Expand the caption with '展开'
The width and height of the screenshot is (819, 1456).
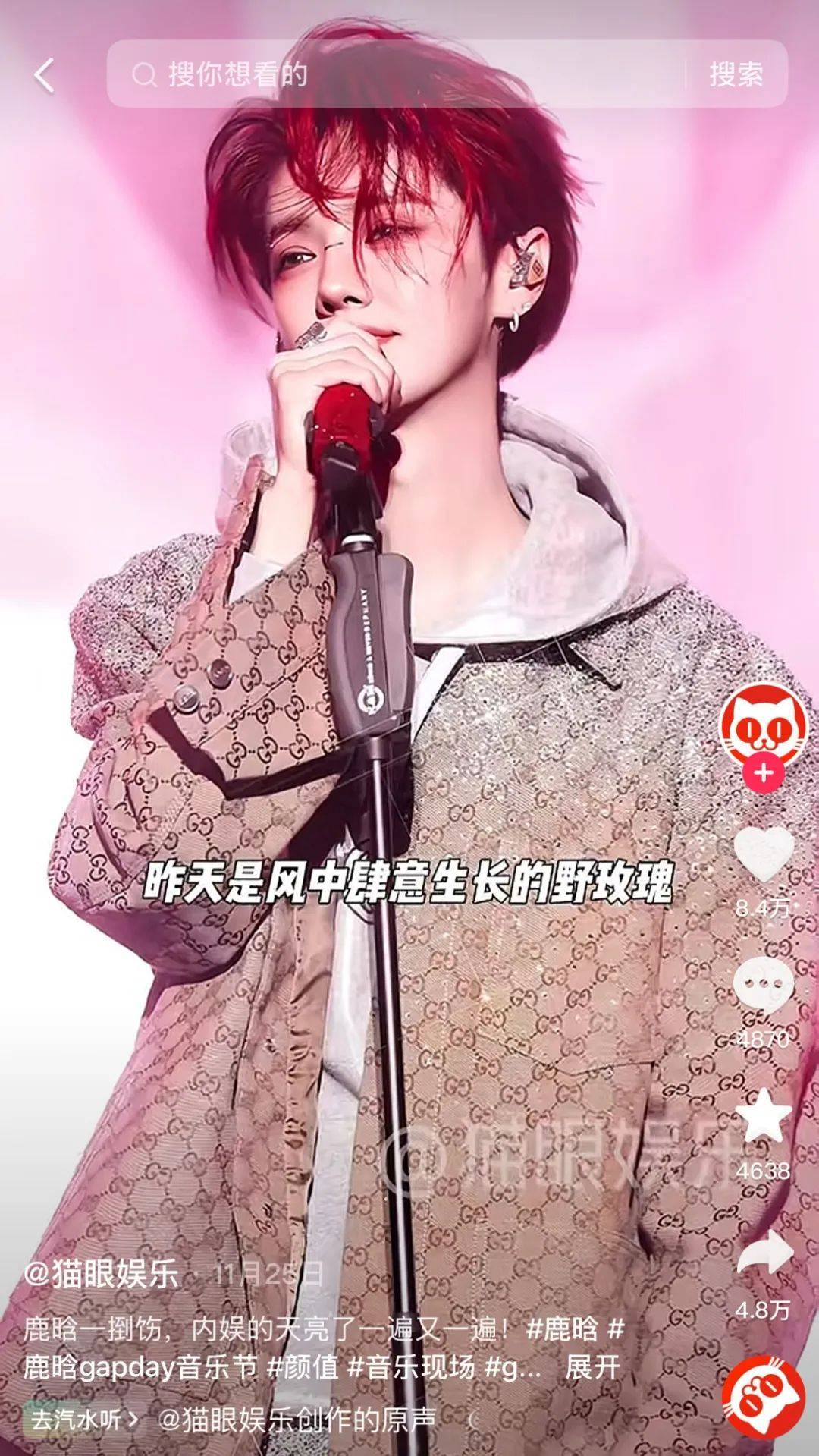[594, 1368]
